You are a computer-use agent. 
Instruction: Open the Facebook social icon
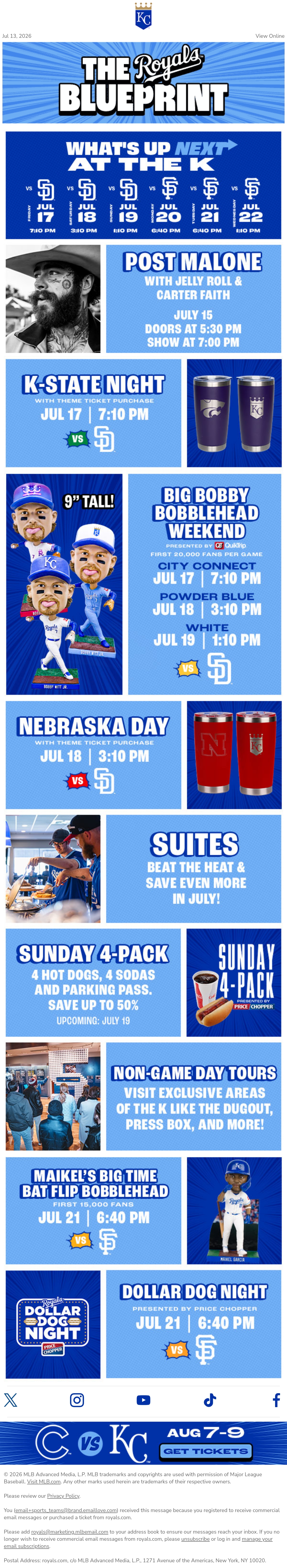(x=276, y=1399)
